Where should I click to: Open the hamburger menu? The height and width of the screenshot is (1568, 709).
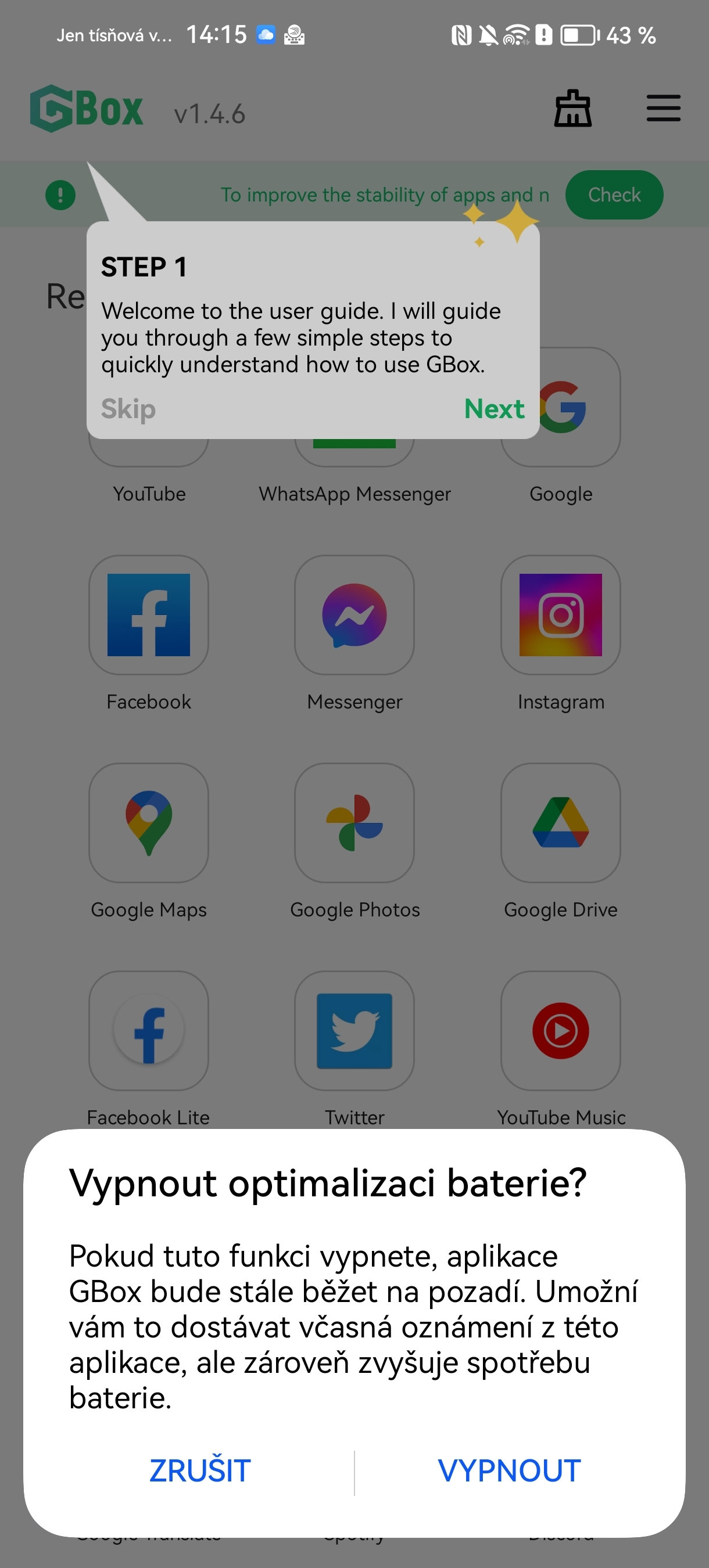click(663, 109)
